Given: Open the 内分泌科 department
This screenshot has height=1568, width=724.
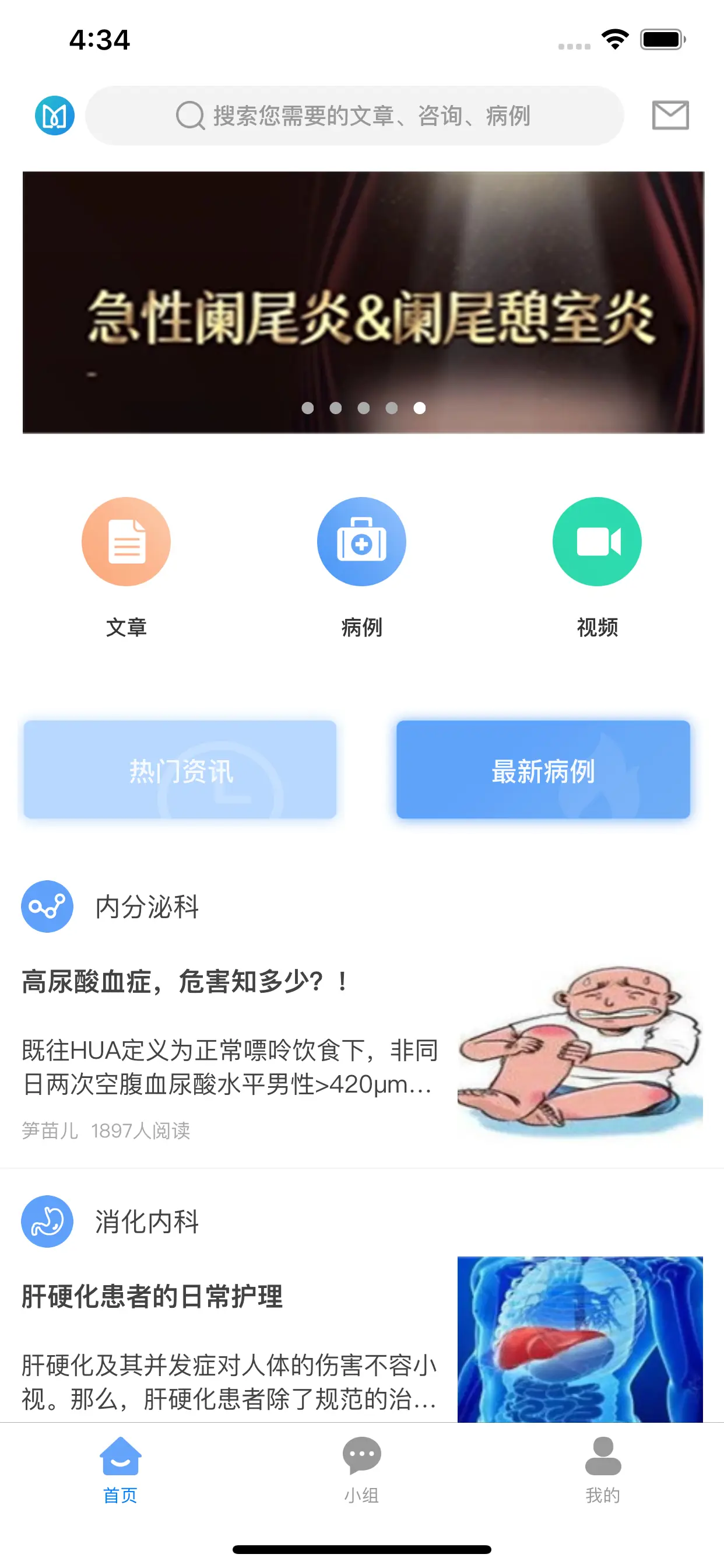Looking at the screenshot, I should click(x=146, y=907).
